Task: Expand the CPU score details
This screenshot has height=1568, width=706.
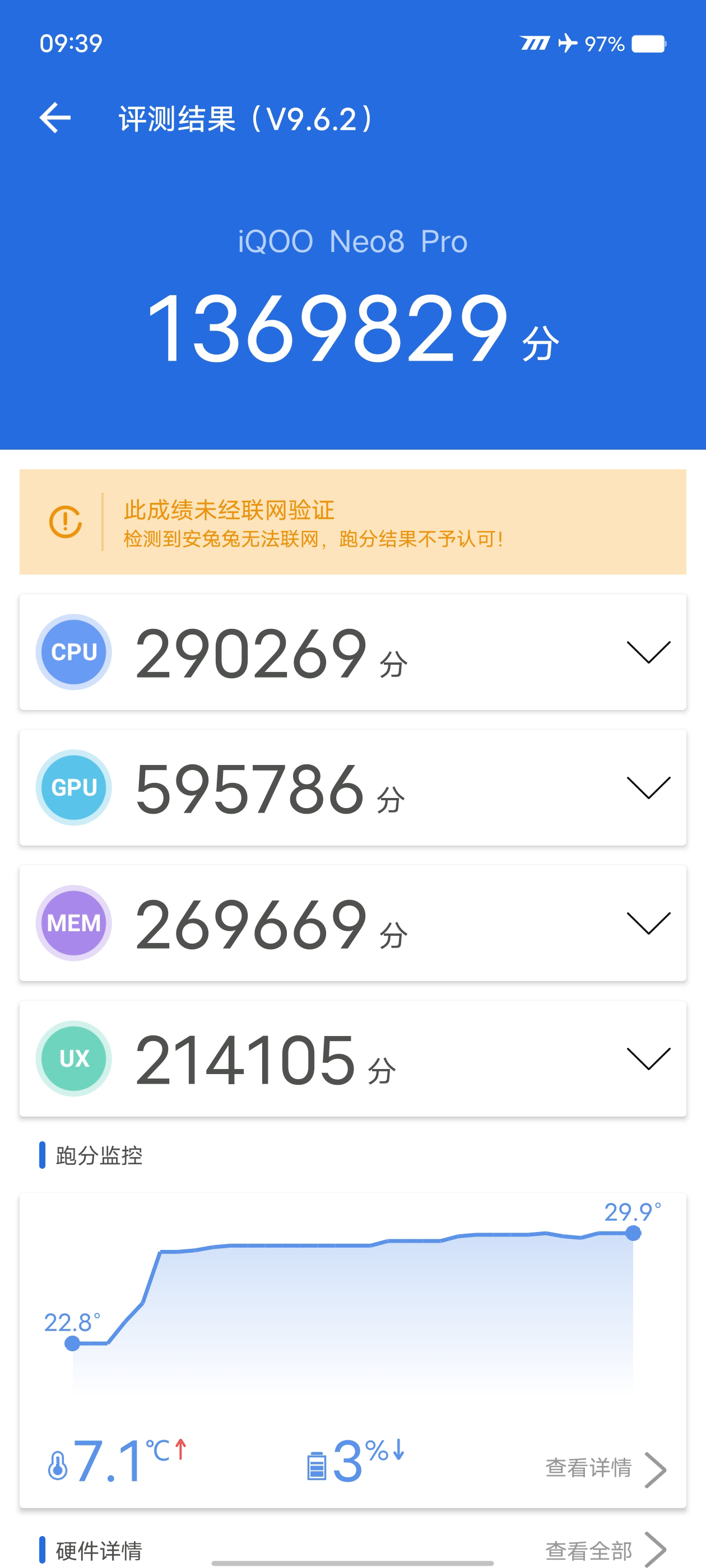Action: point(648,652)
